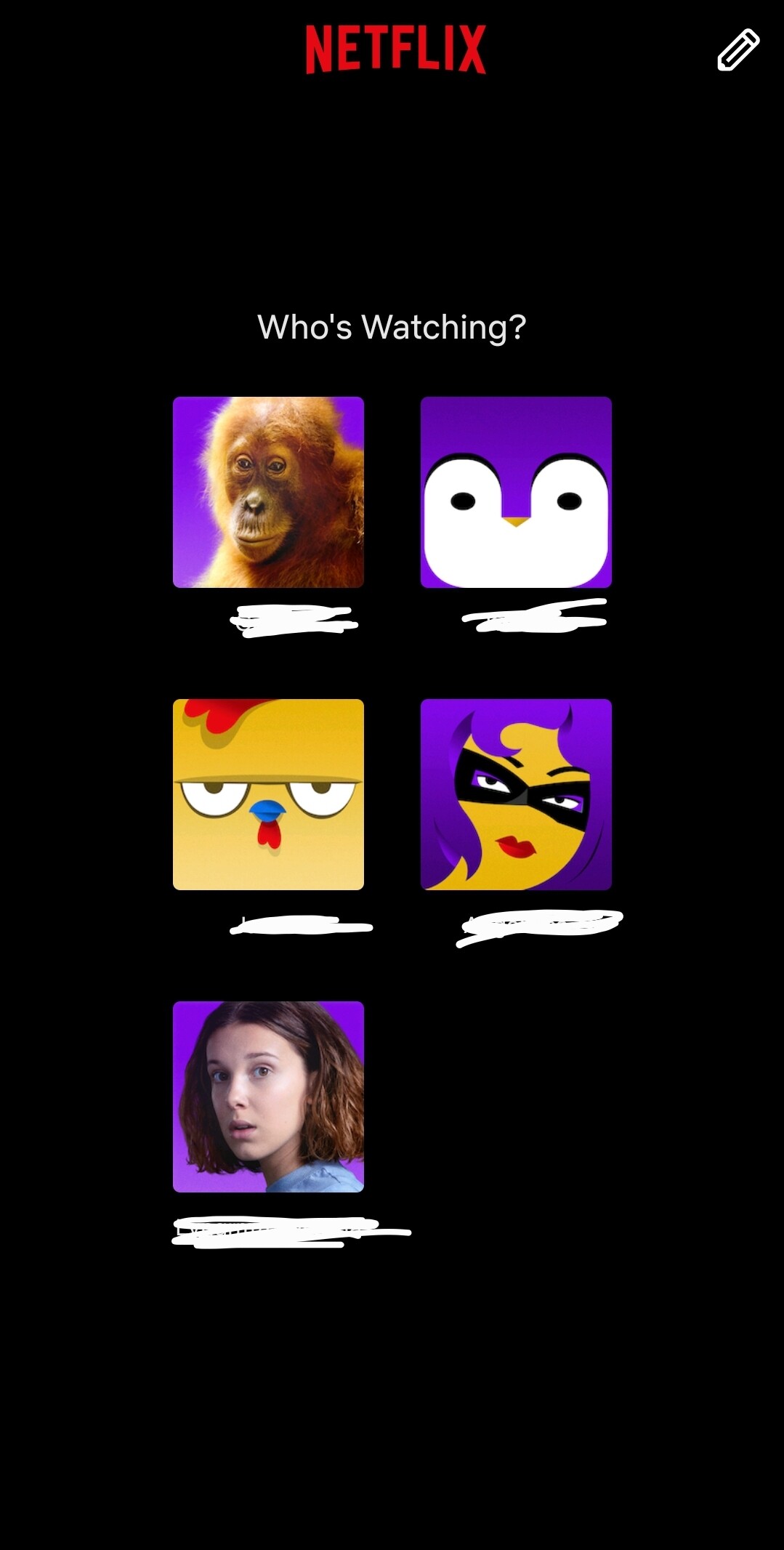
Task: Tap the pencil icon to edit profiles
Action: point(738,50)
